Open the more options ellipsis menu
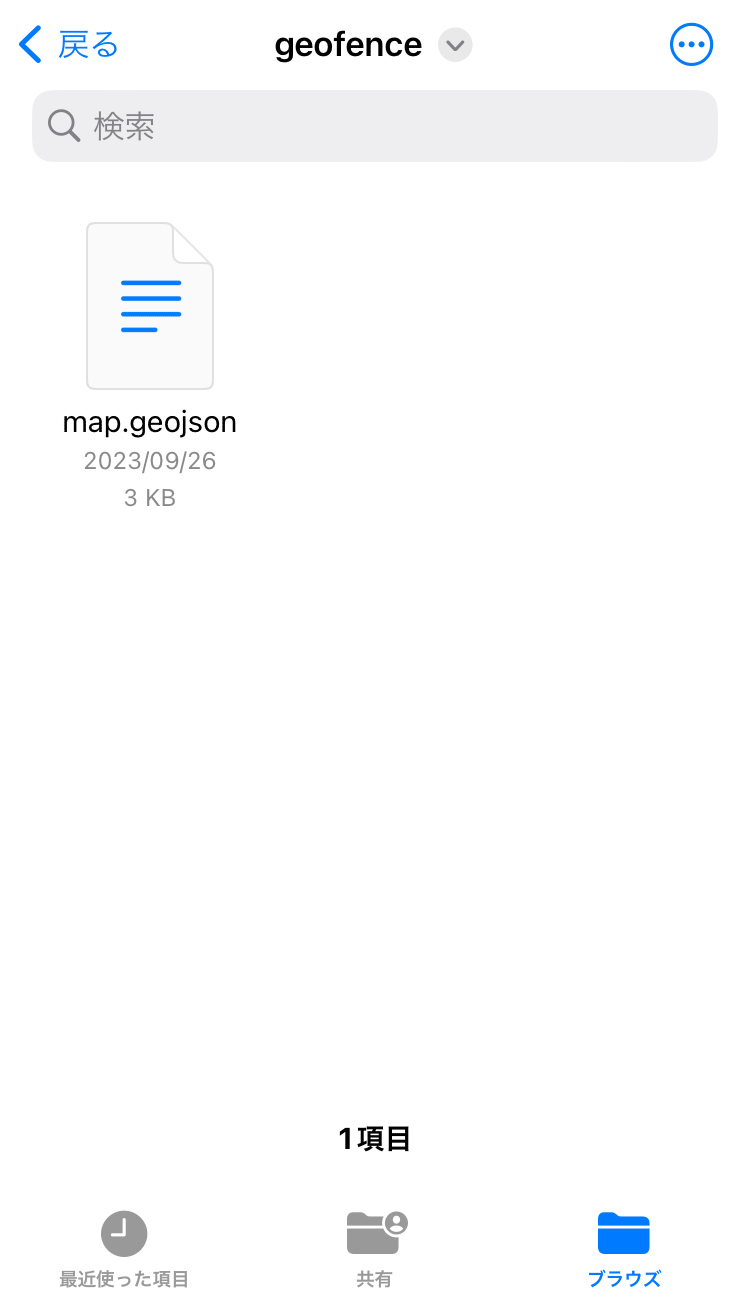This screenshot has height=1294, width=750. [x=691, y=45]
